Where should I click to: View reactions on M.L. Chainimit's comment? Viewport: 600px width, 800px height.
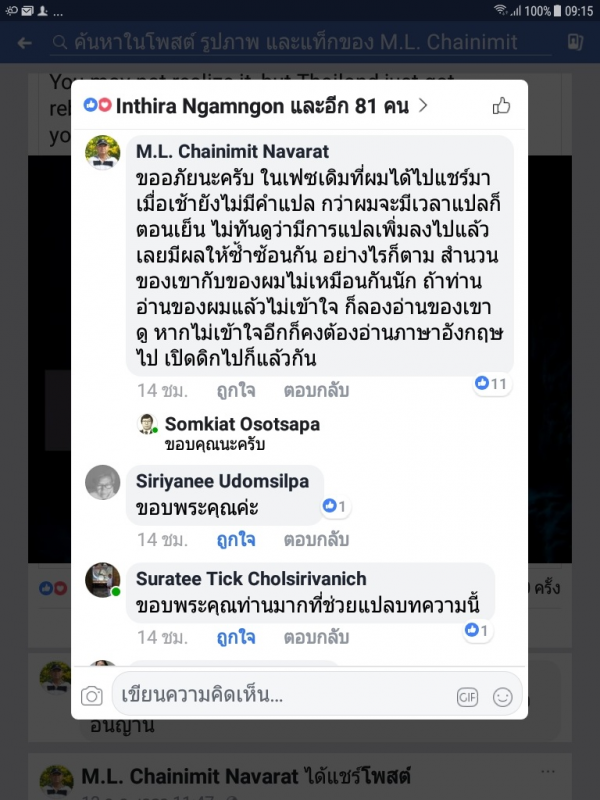[491, 383]
